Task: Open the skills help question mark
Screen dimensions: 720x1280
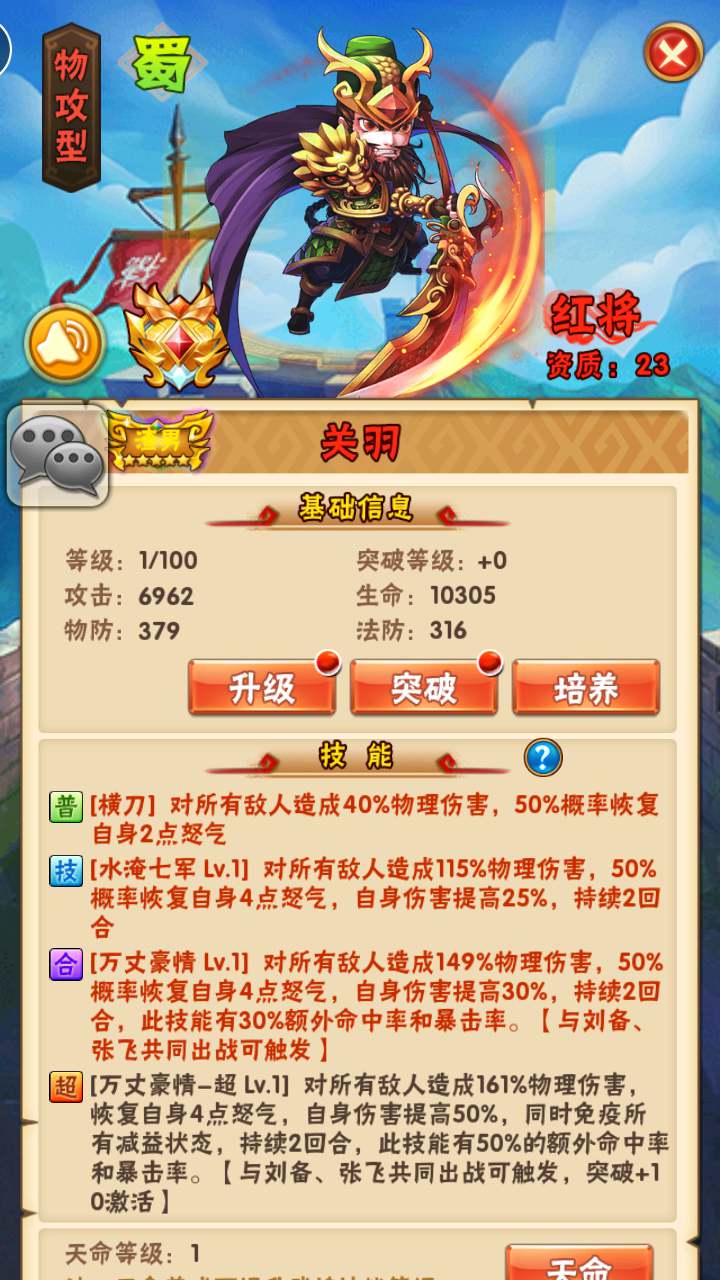Action: 543,758
